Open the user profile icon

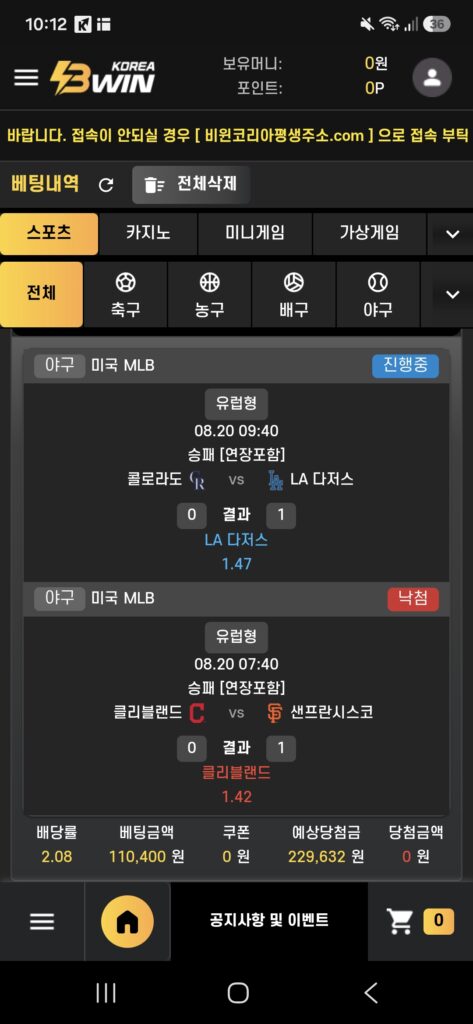(x=432, y=78)
